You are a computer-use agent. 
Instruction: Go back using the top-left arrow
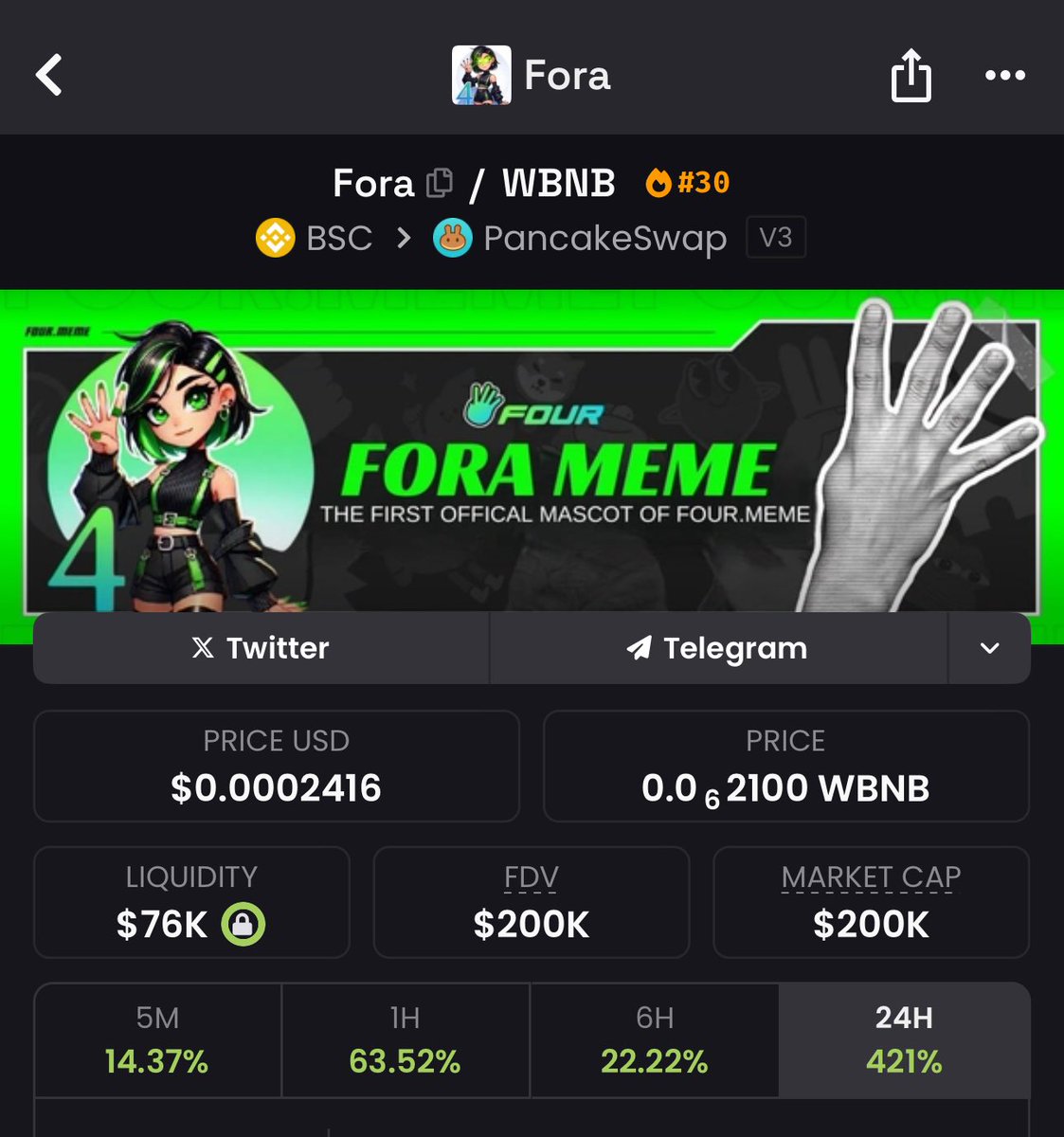click(49, 75)
